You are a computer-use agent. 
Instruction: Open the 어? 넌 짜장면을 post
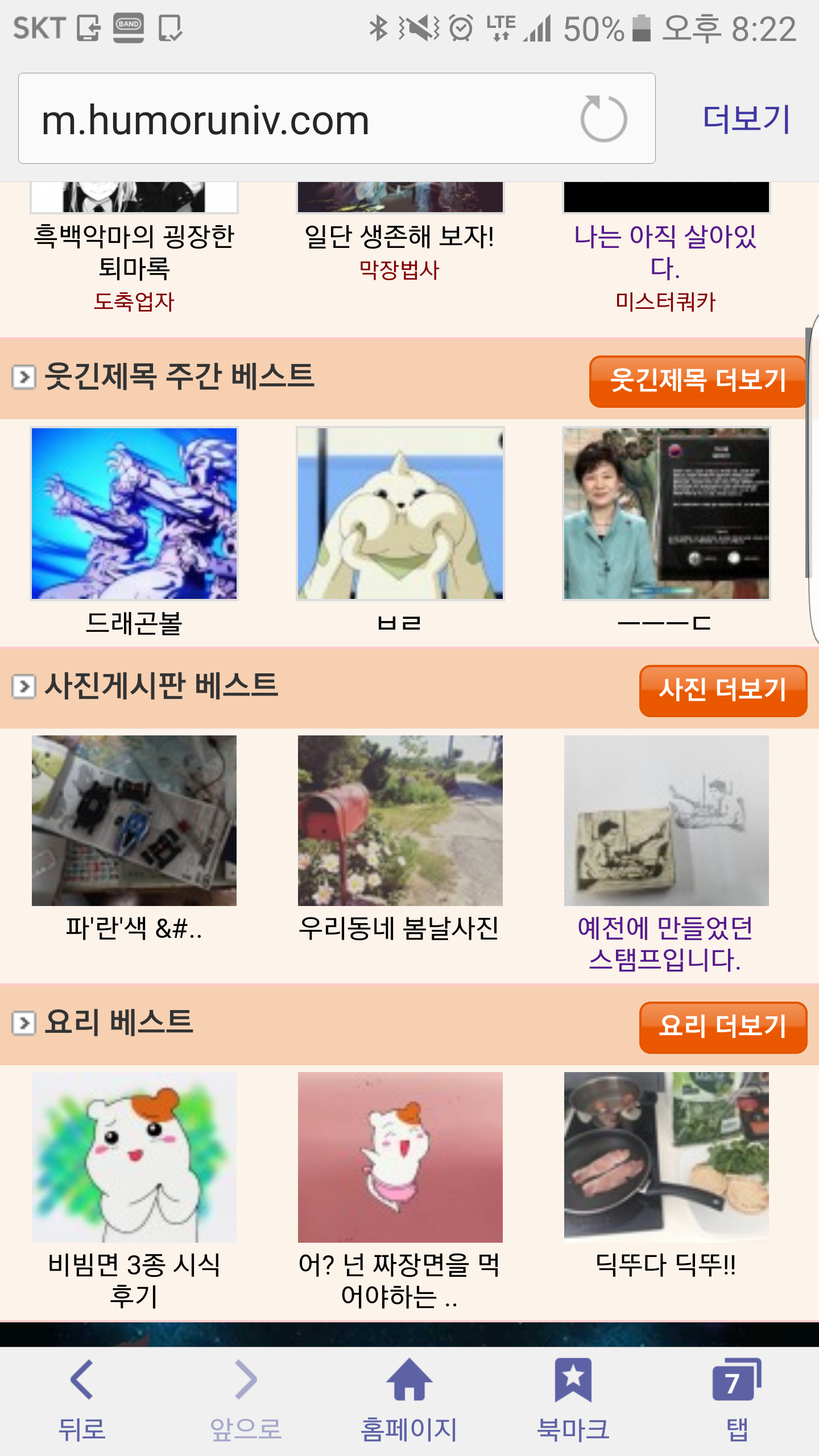point(400,1157)
